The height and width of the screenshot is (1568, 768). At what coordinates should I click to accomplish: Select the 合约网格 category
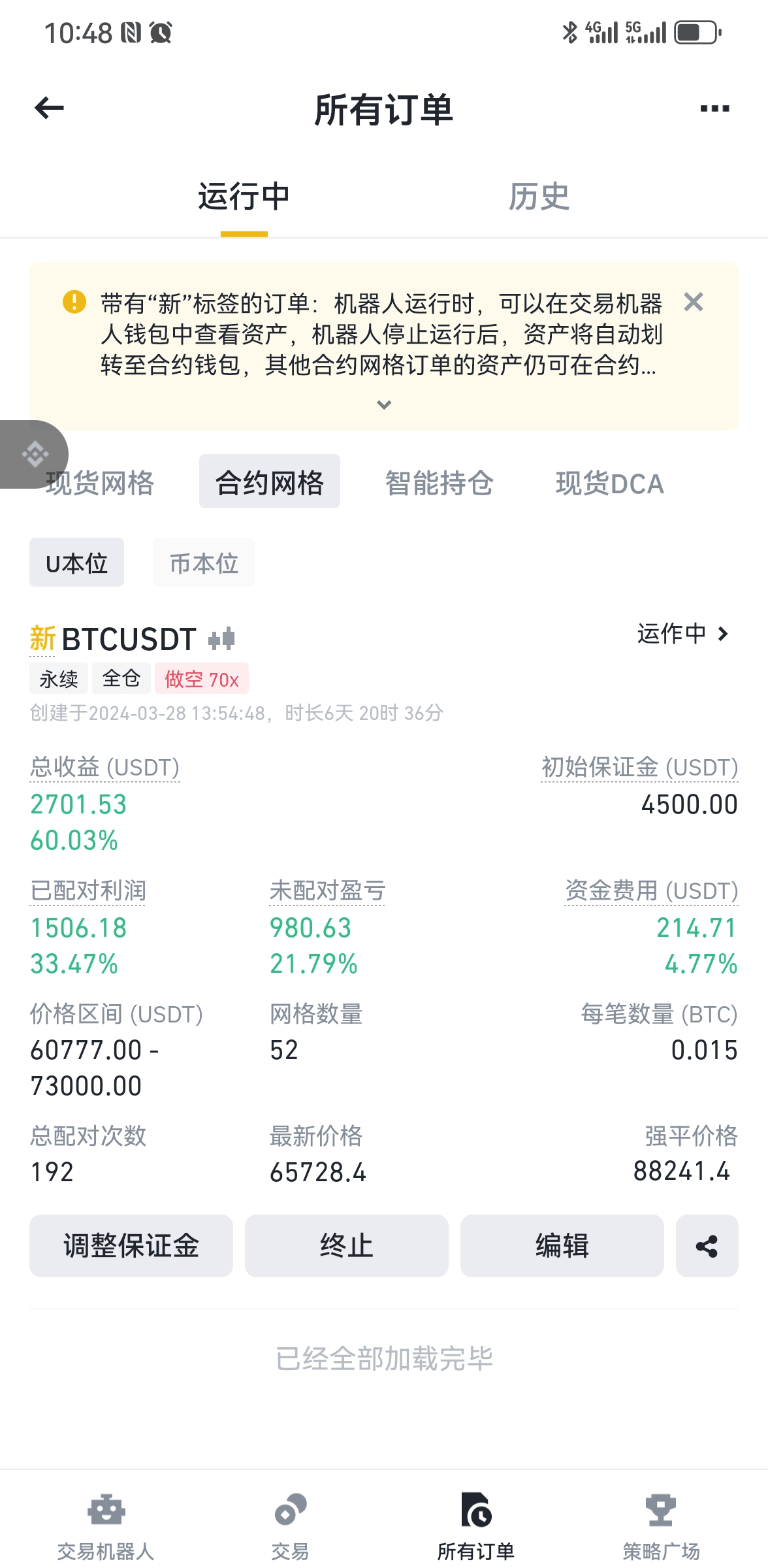[x=269, y=482]
